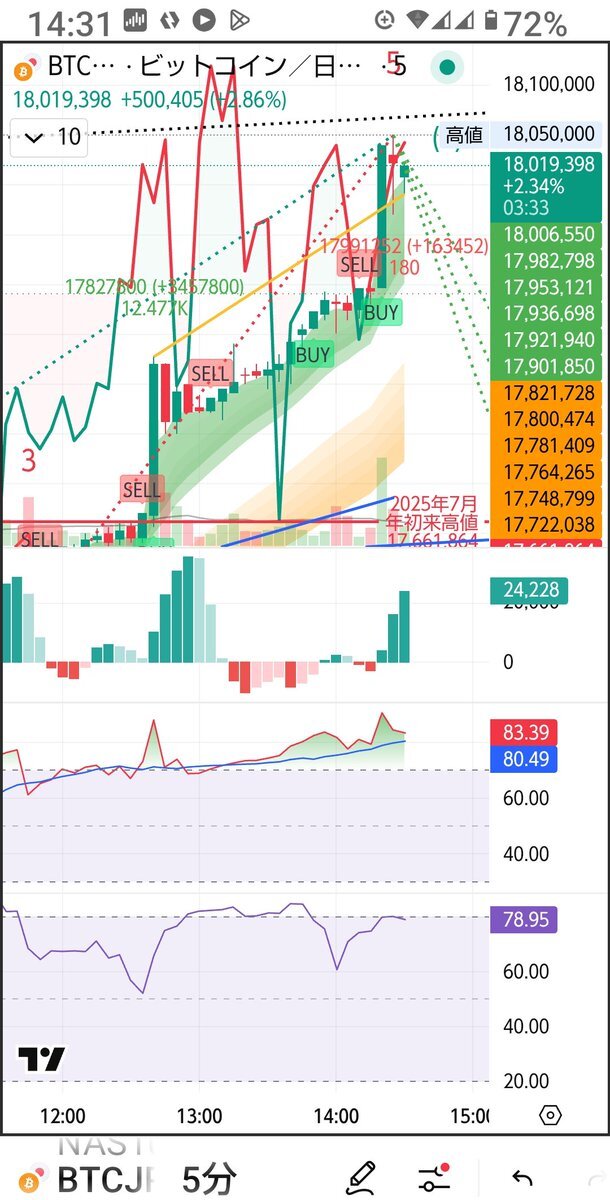Screen dimensions: 610x1200
Task: Expand the indicator legend showing 10
Action: pos(50,137)
